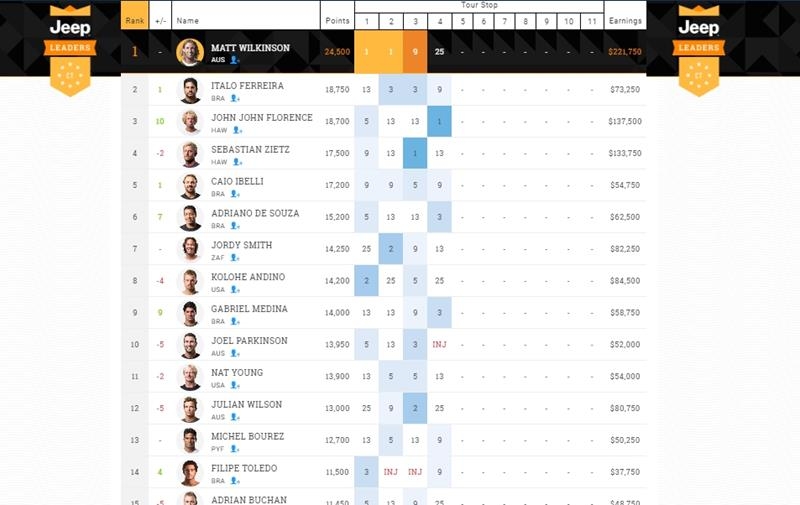View Kolohe Andino's surfer page
Viewport: 800px width, 505px height.
247,277
